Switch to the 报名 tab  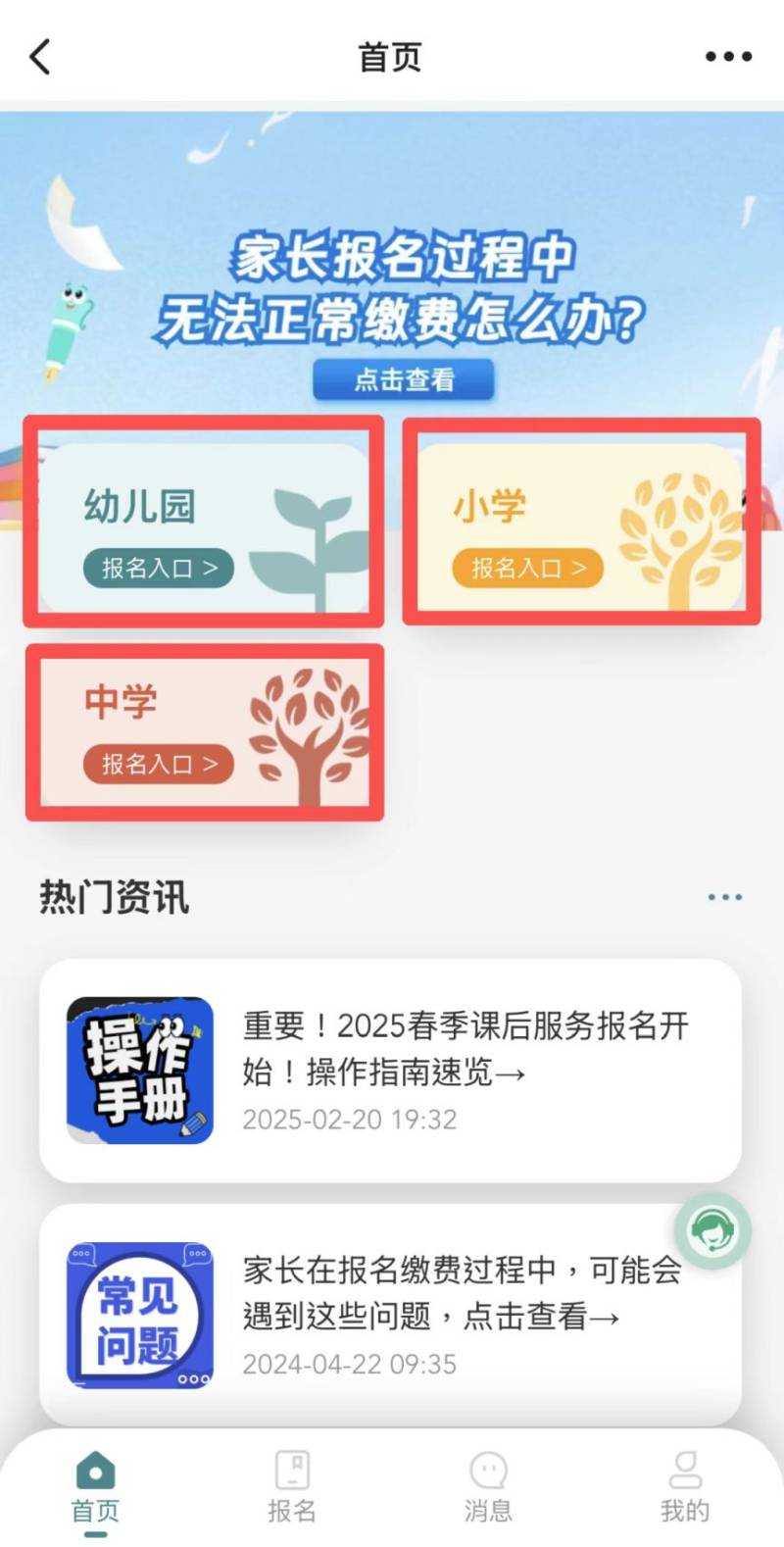292,1486
